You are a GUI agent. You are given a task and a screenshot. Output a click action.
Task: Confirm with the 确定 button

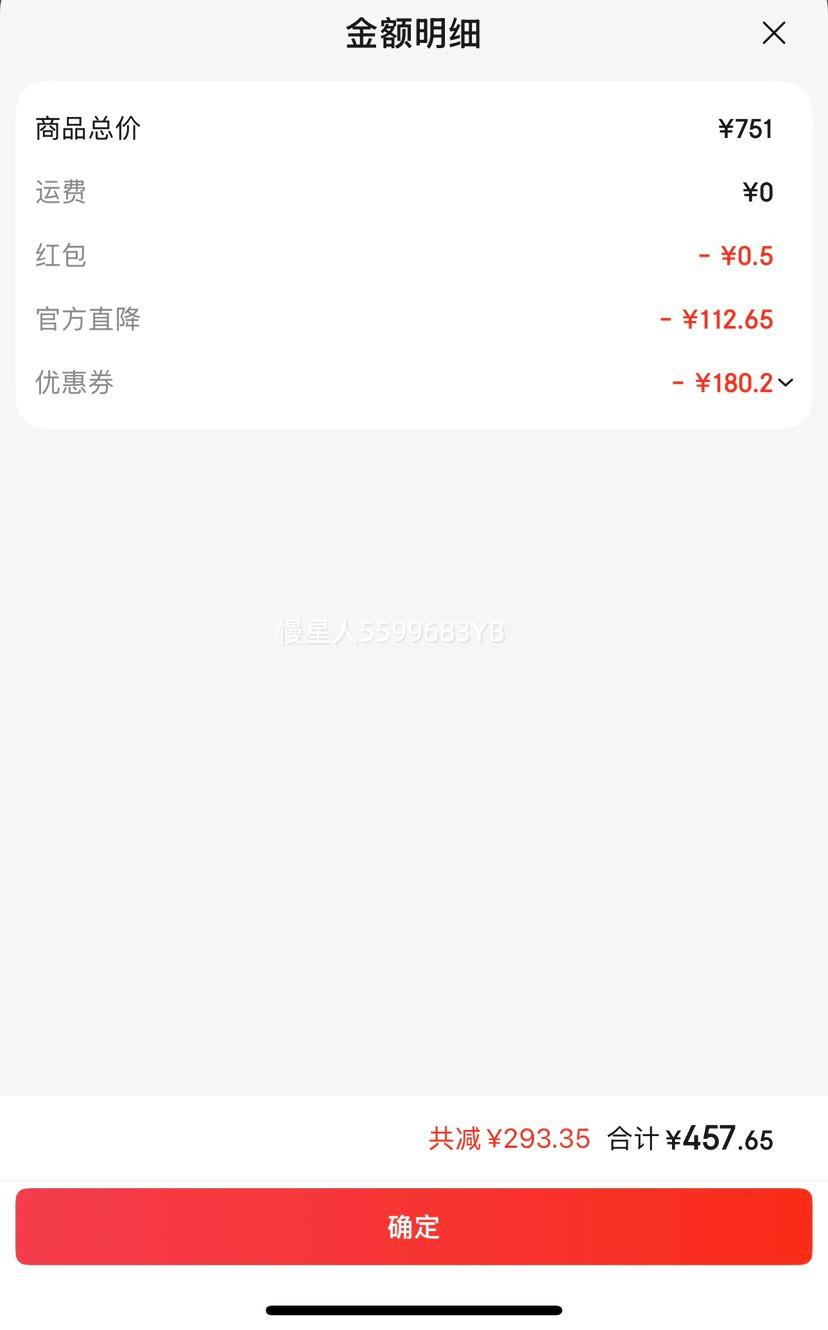coord(413,1226)
